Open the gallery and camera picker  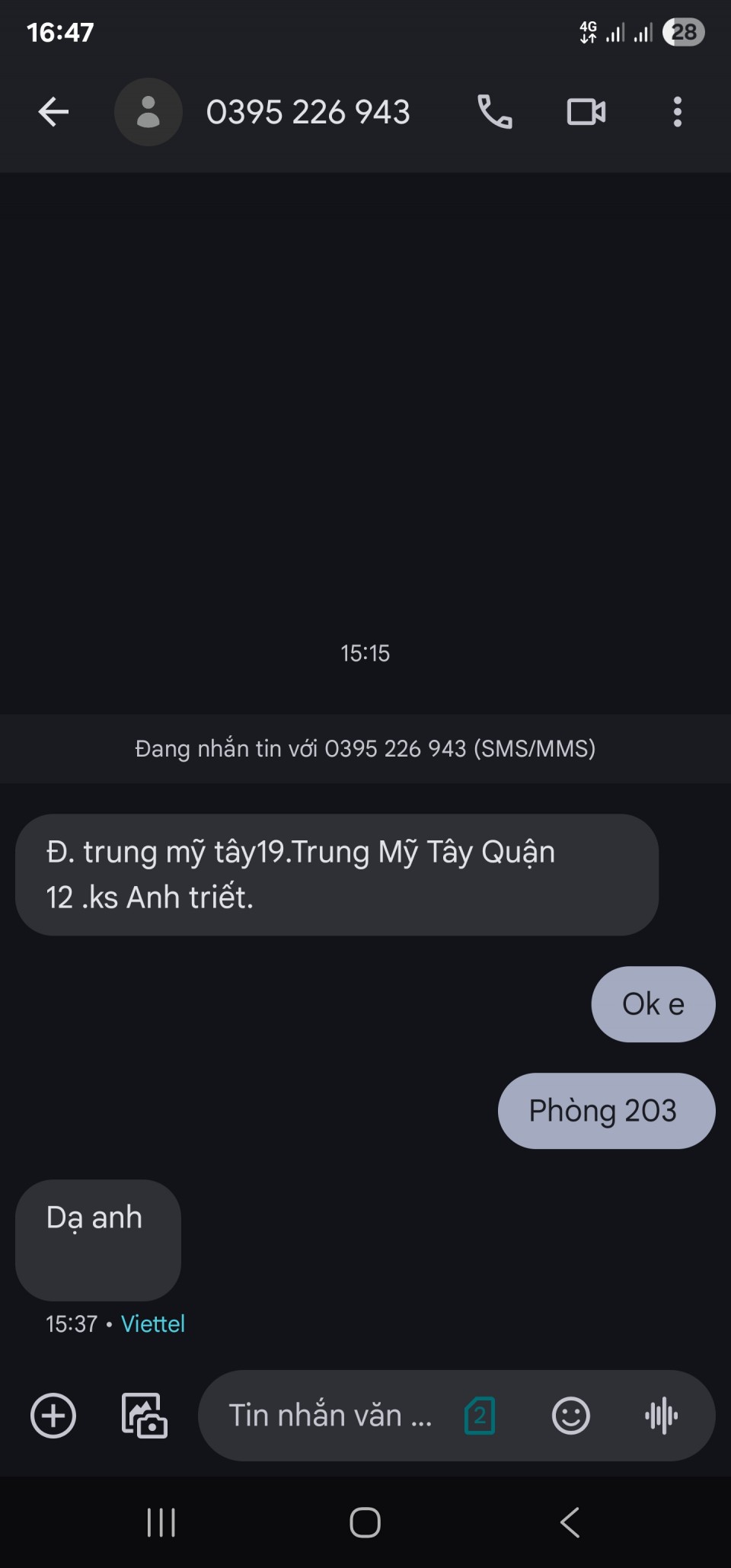(x=145, y=1416)
